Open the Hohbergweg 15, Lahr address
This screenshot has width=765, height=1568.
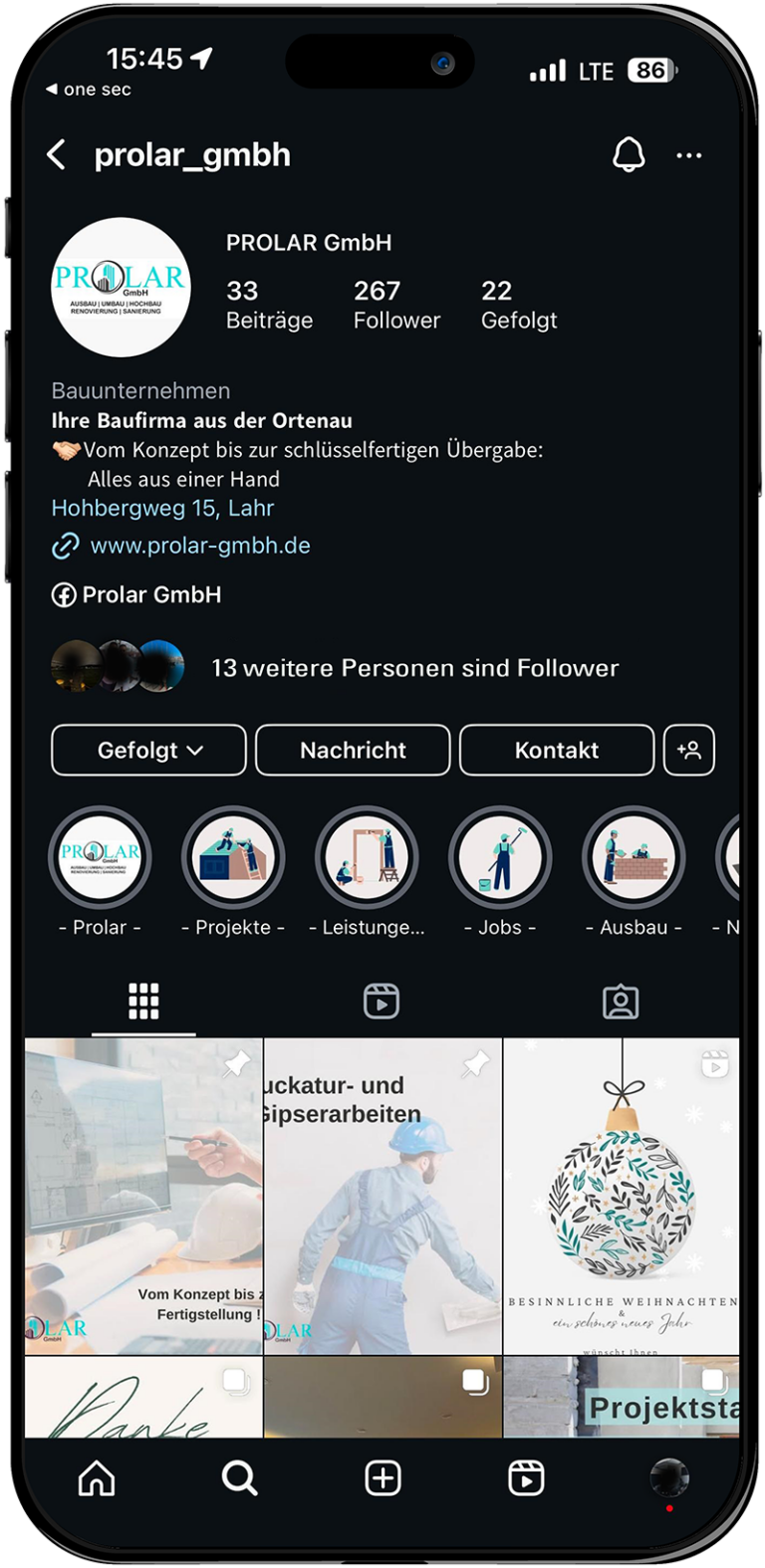[x=162, y=508]
